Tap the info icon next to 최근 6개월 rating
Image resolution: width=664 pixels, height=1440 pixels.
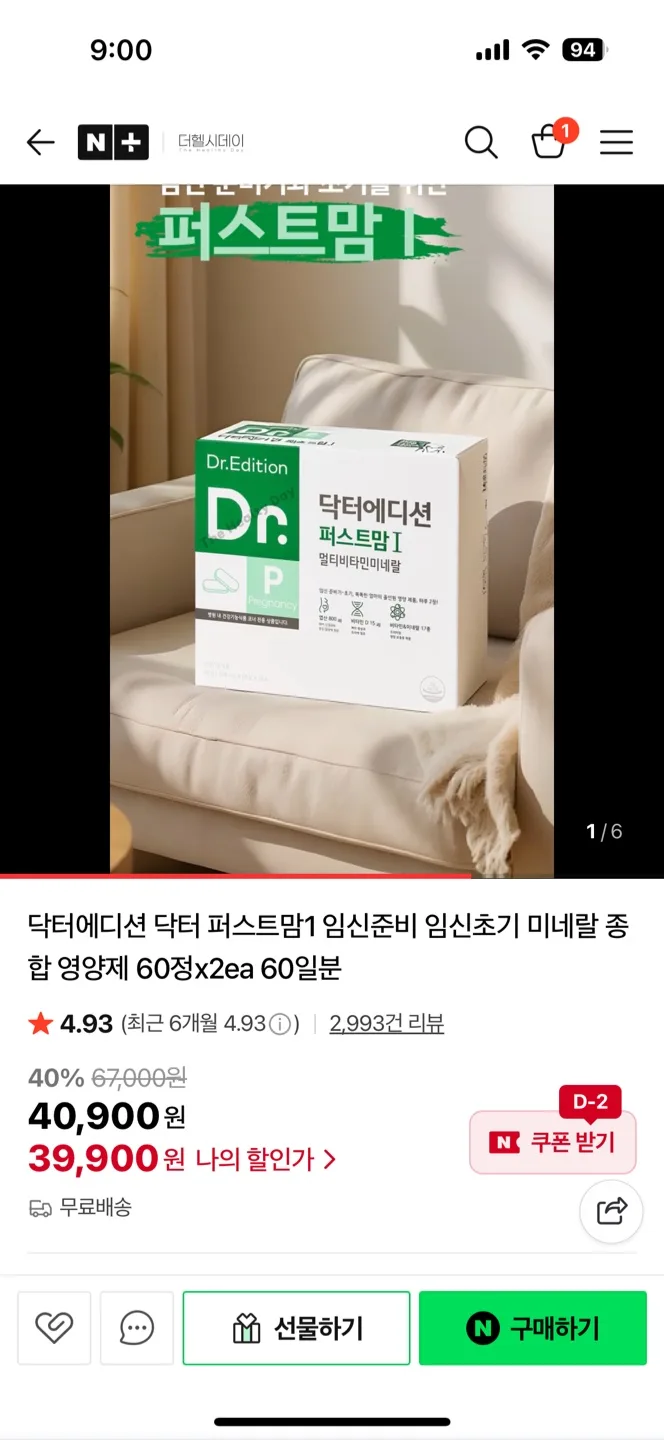tap(281, 1024)
